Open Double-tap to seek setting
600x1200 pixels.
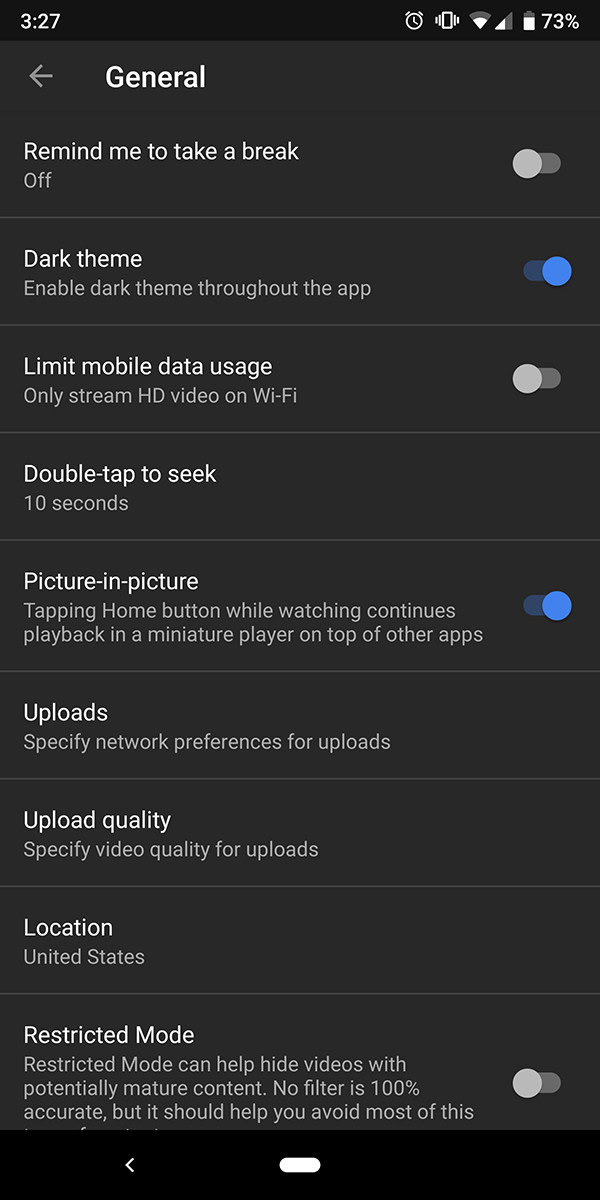[x=300, y=487]
